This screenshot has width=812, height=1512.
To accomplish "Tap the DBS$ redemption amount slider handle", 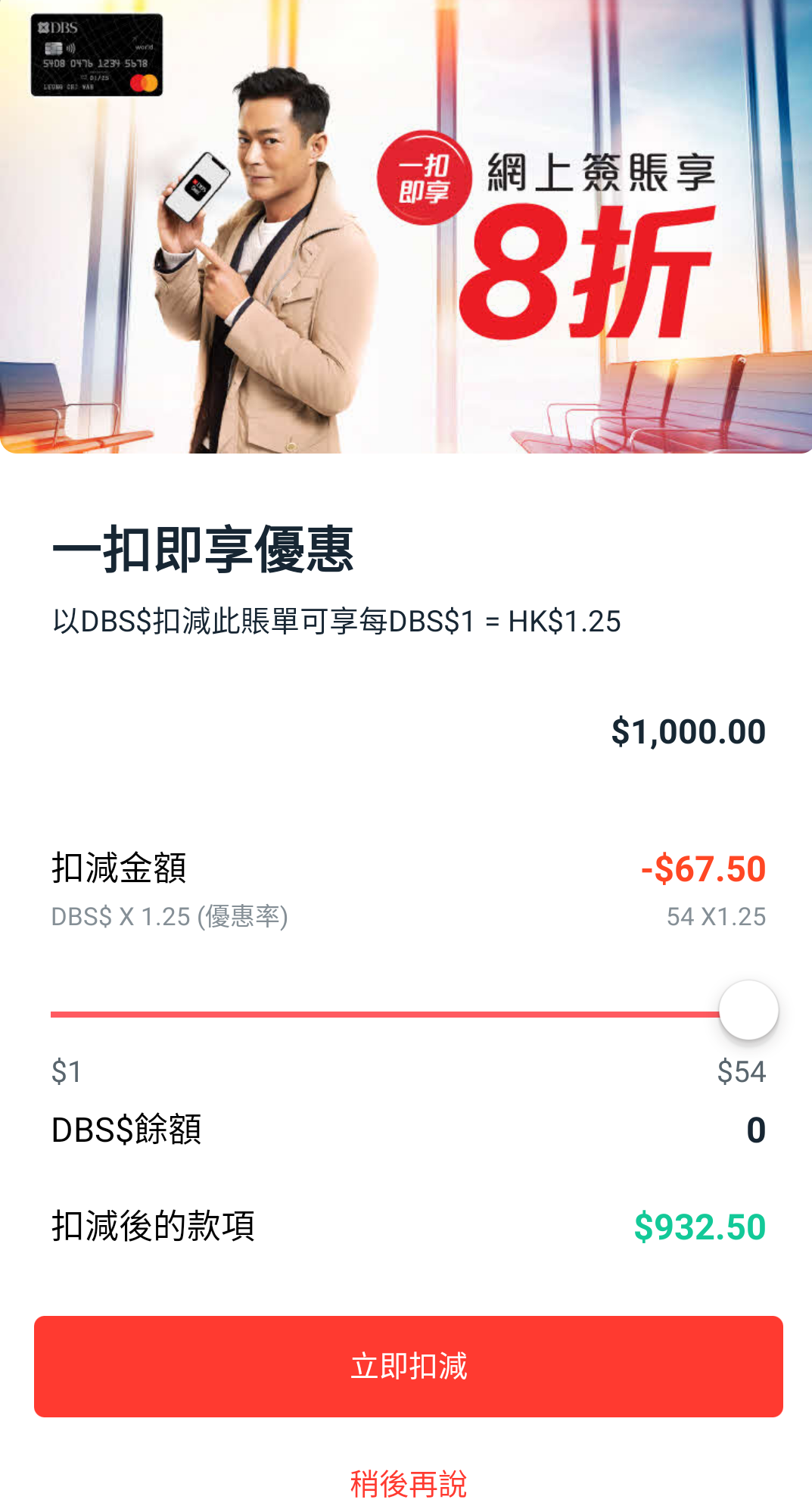I will [x=748, y=1010].
